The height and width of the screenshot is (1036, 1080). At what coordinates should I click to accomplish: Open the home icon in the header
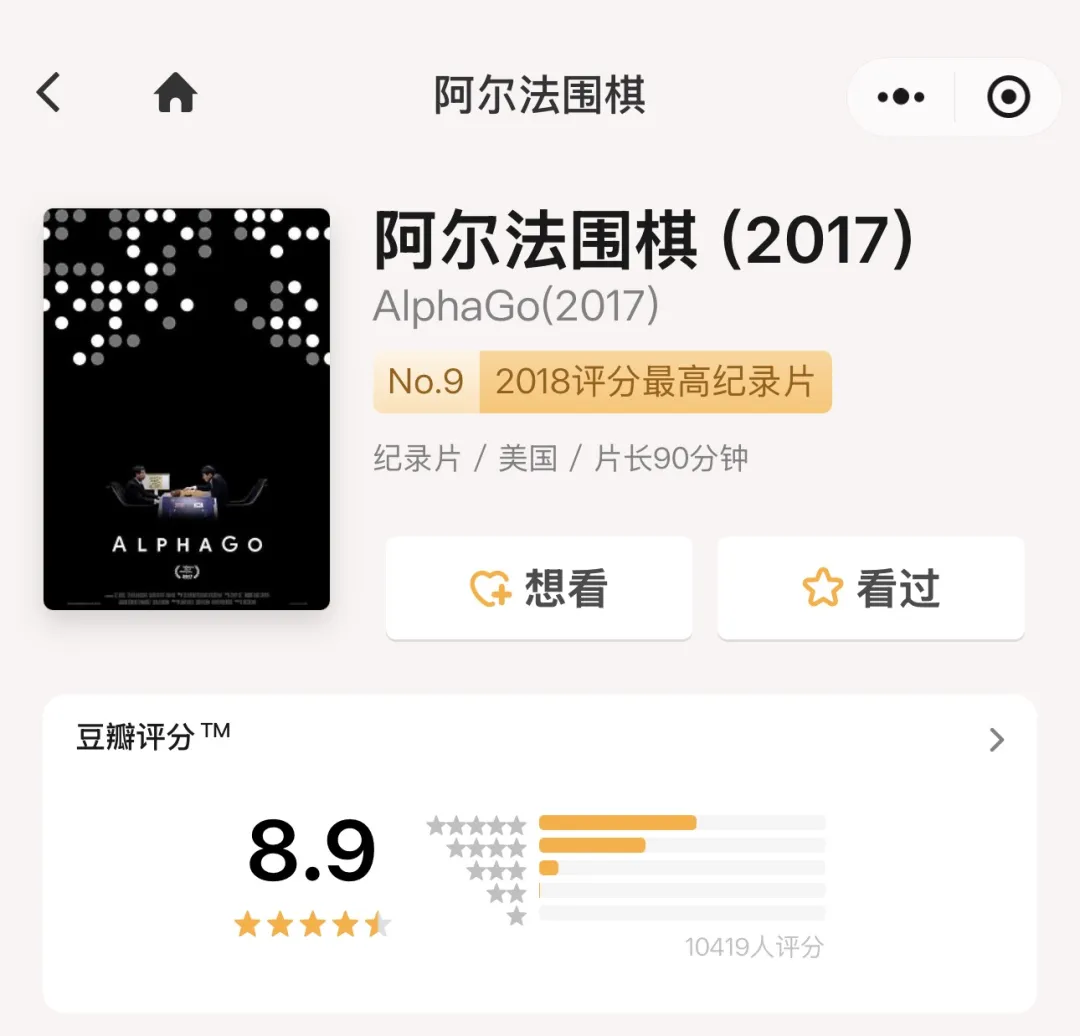click(x=176, y=94)
